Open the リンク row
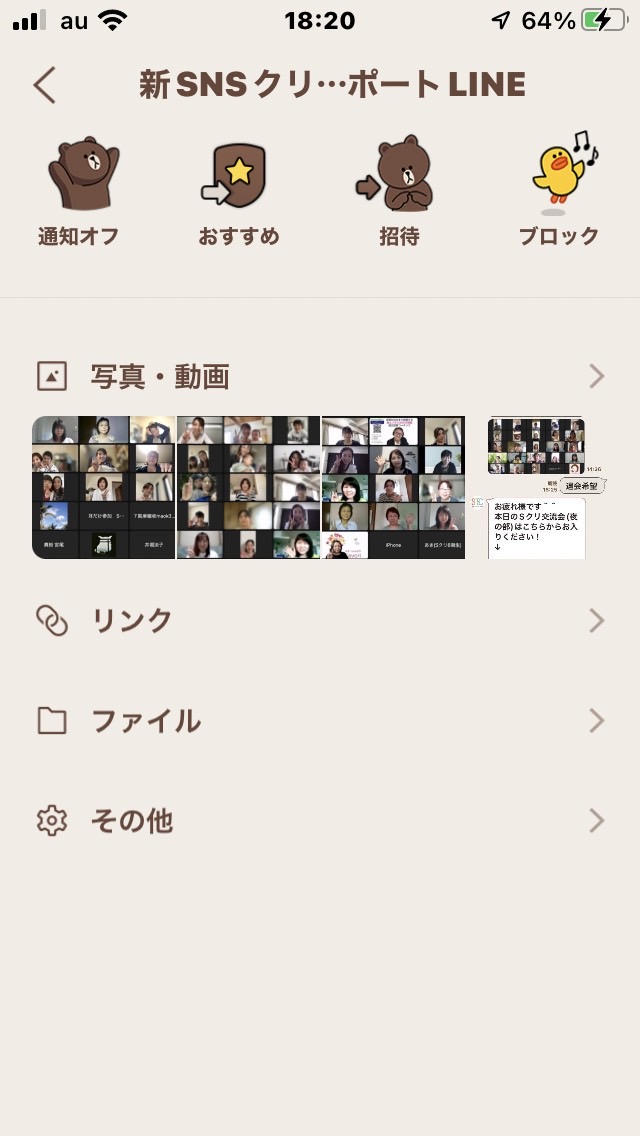 tap(320, 621)
